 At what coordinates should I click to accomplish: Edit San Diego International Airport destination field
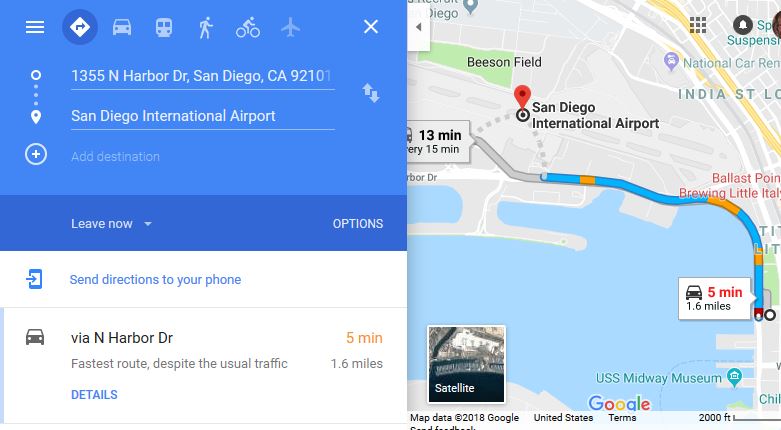(x=201, y=116)
